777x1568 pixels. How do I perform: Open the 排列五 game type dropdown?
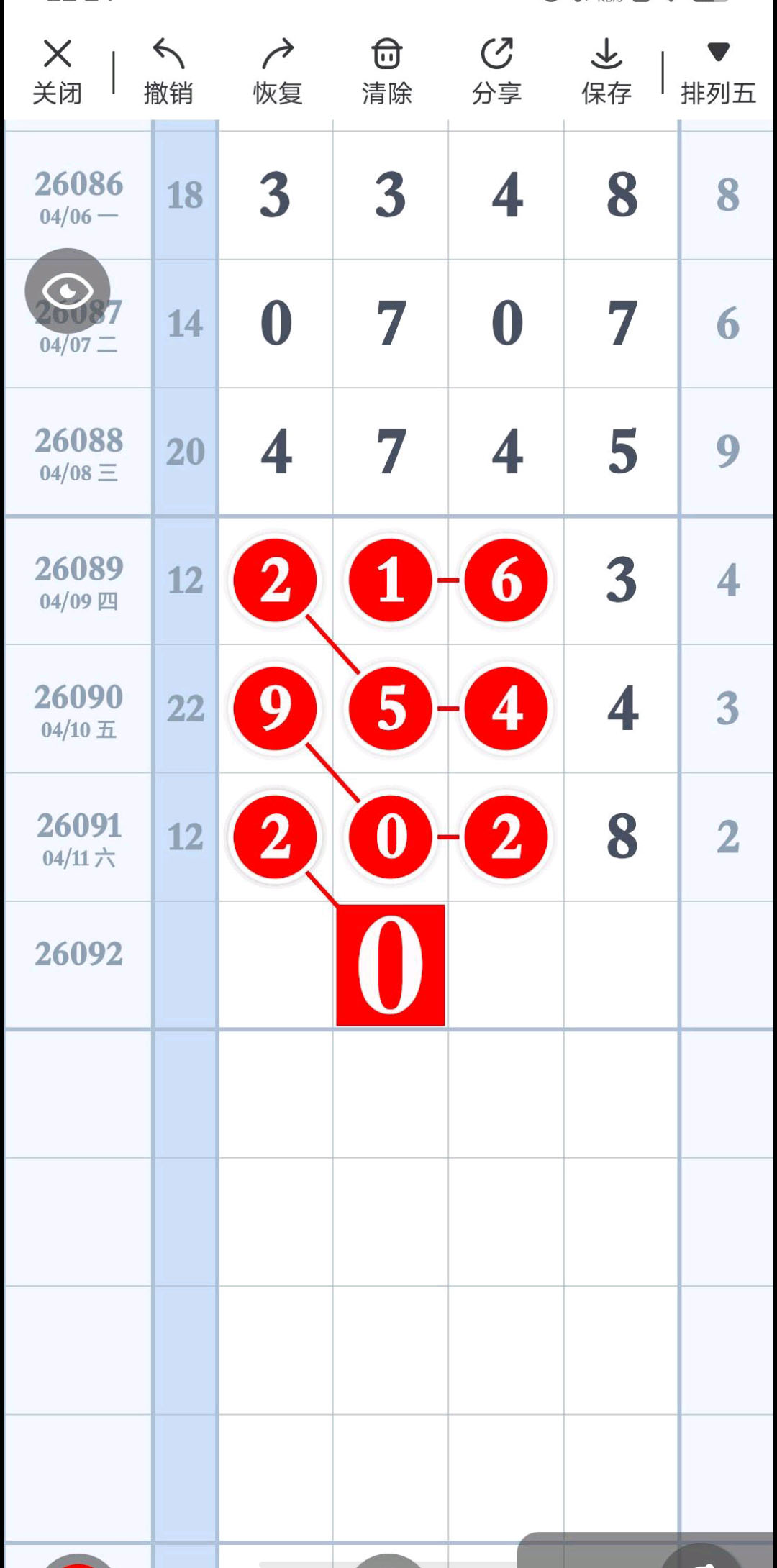point(718,68)
